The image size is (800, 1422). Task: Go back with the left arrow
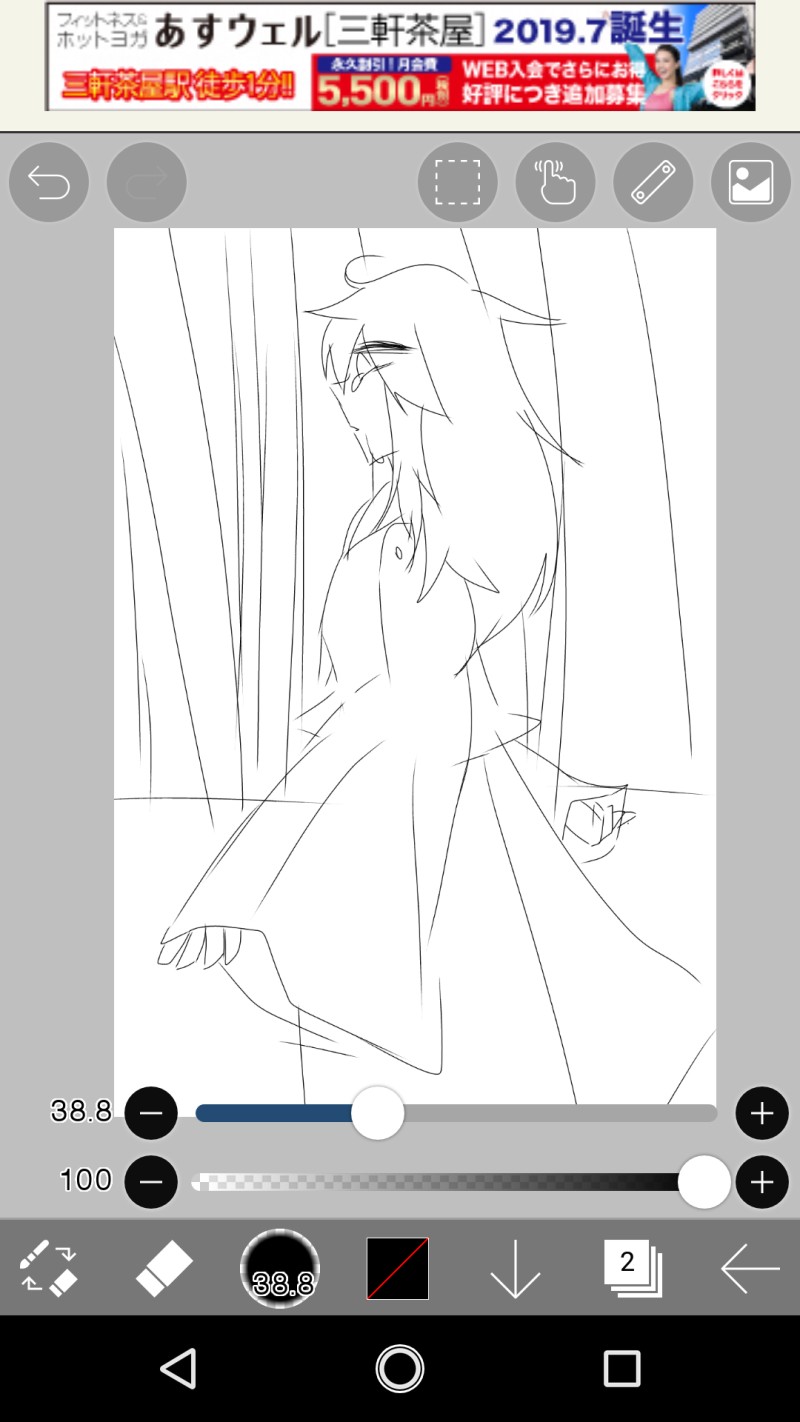pos(750,1268)
